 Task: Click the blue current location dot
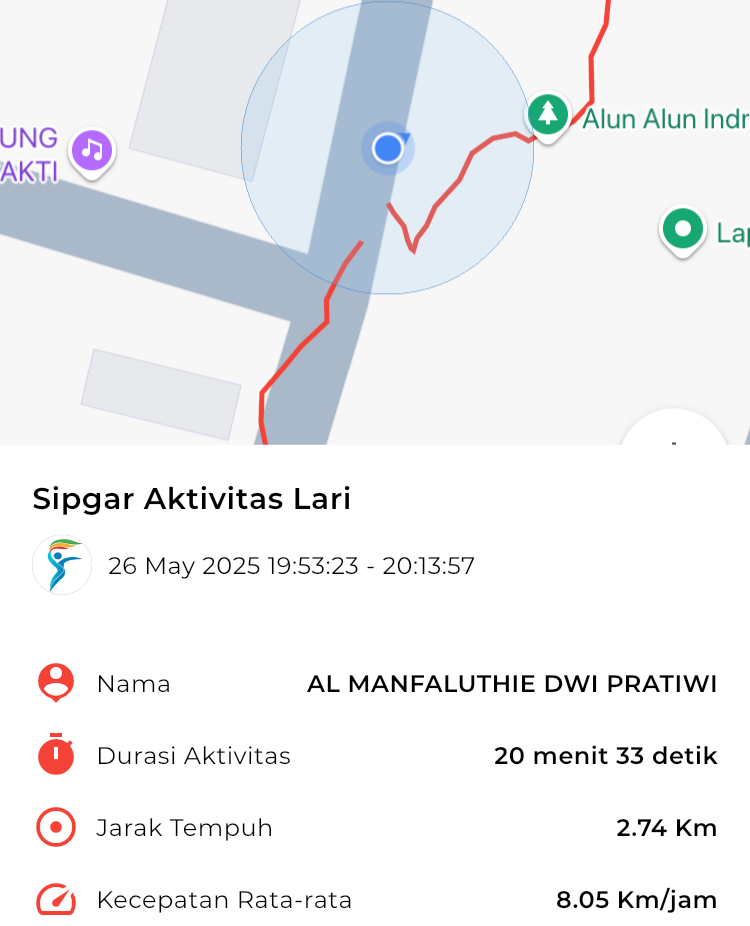[x=386, y=148]
